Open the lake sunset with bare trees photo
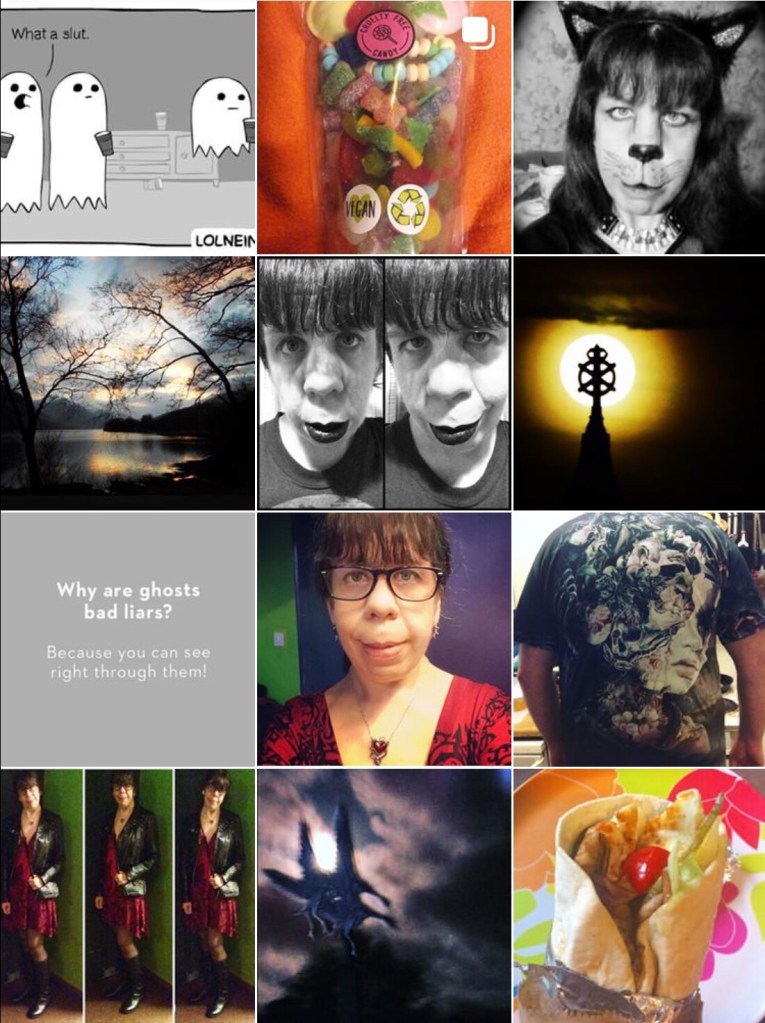Image resolution: width=765 pixels, height=1023 pixels. click(x=127, y=382)
